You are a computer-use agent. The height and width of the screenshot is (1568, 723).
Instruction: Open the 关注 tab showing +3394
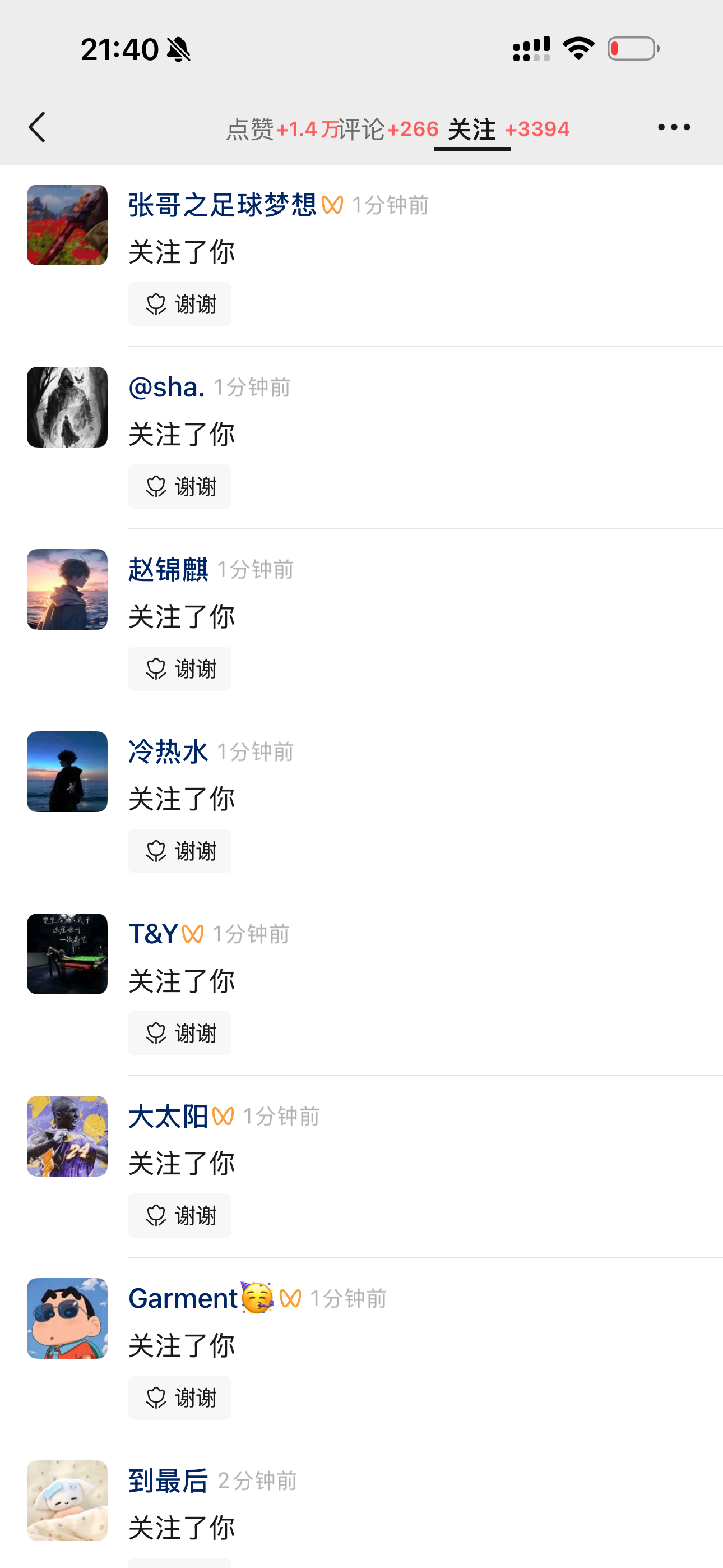pos(472,129)
